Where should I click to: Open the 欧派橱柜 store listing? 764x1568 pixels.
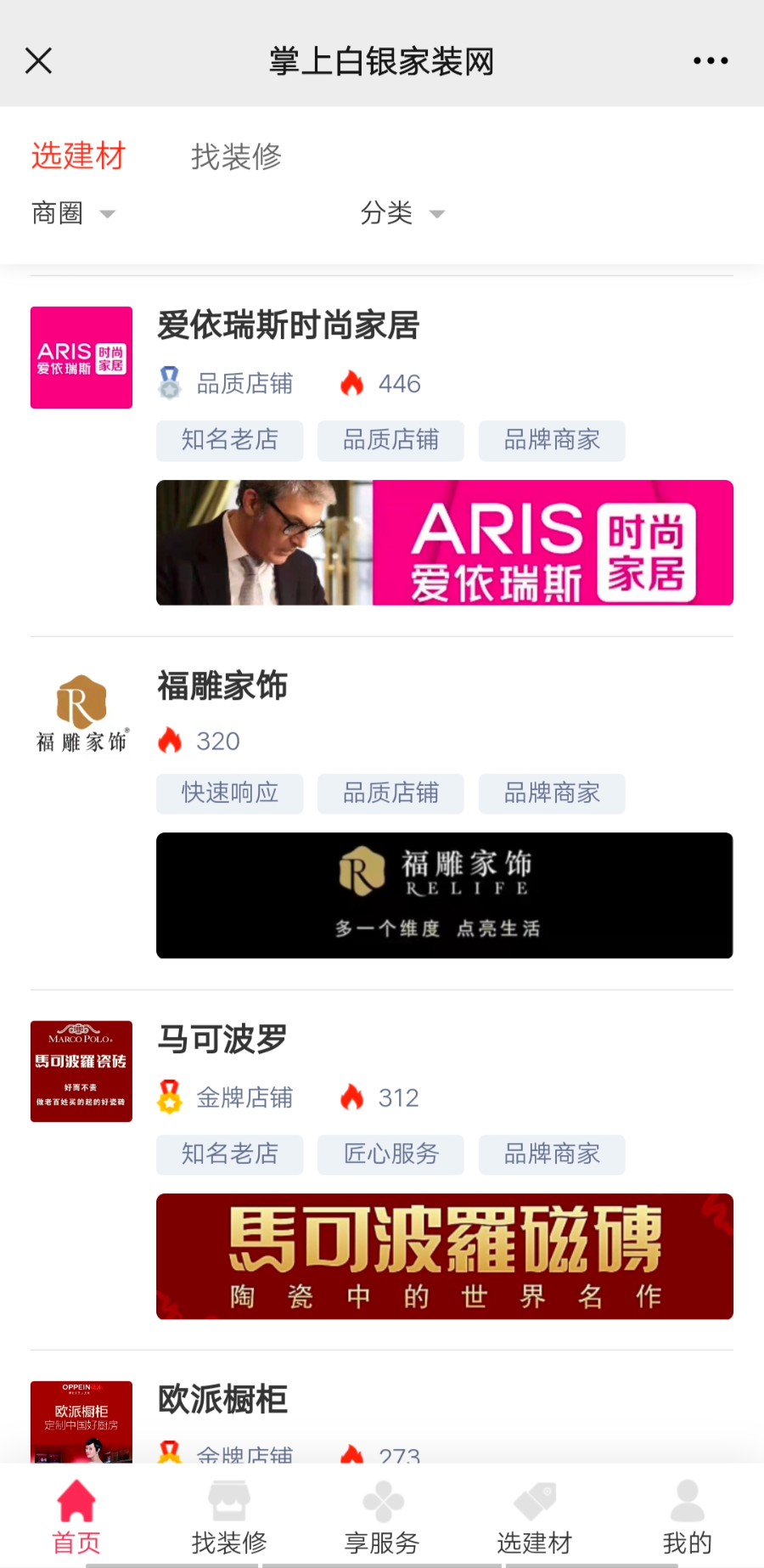[x=222, y=1399]
